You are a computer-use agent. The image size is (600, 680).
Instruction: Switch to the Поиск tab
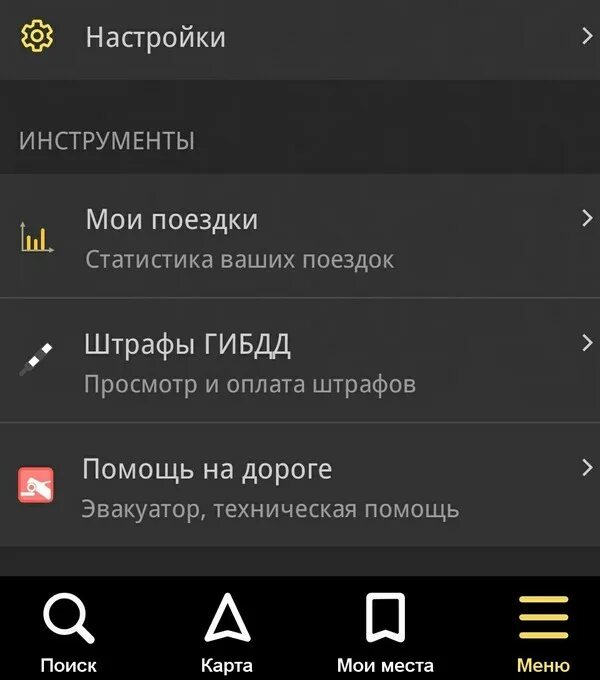(69, 630)
